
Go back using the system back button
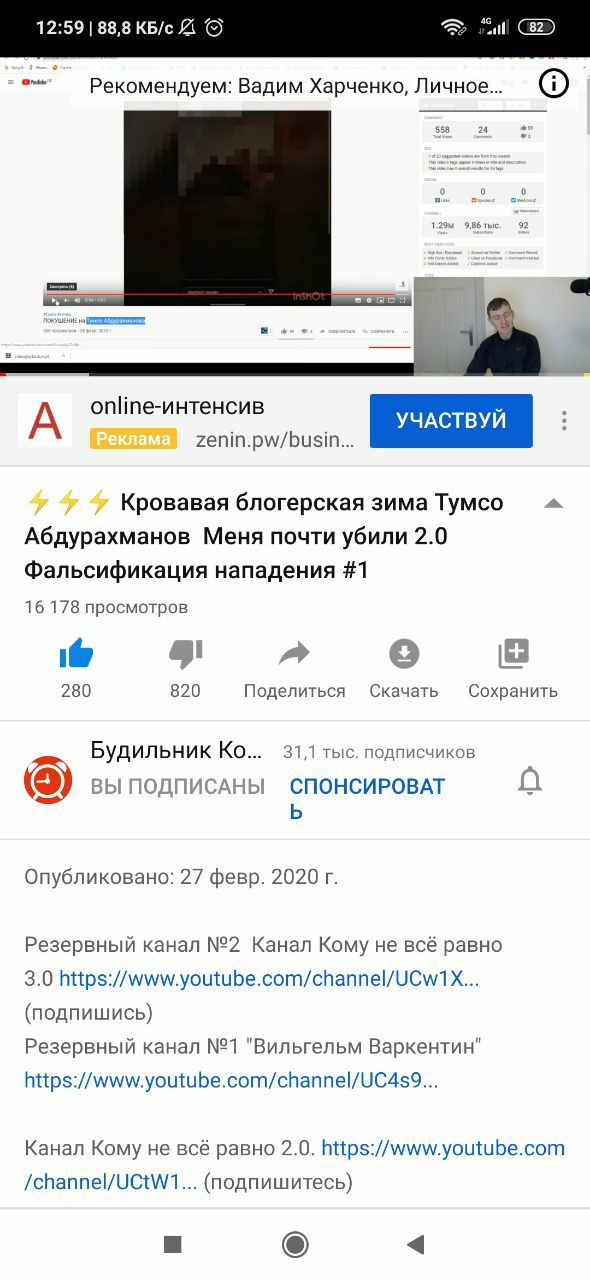tap(416, 1245)
